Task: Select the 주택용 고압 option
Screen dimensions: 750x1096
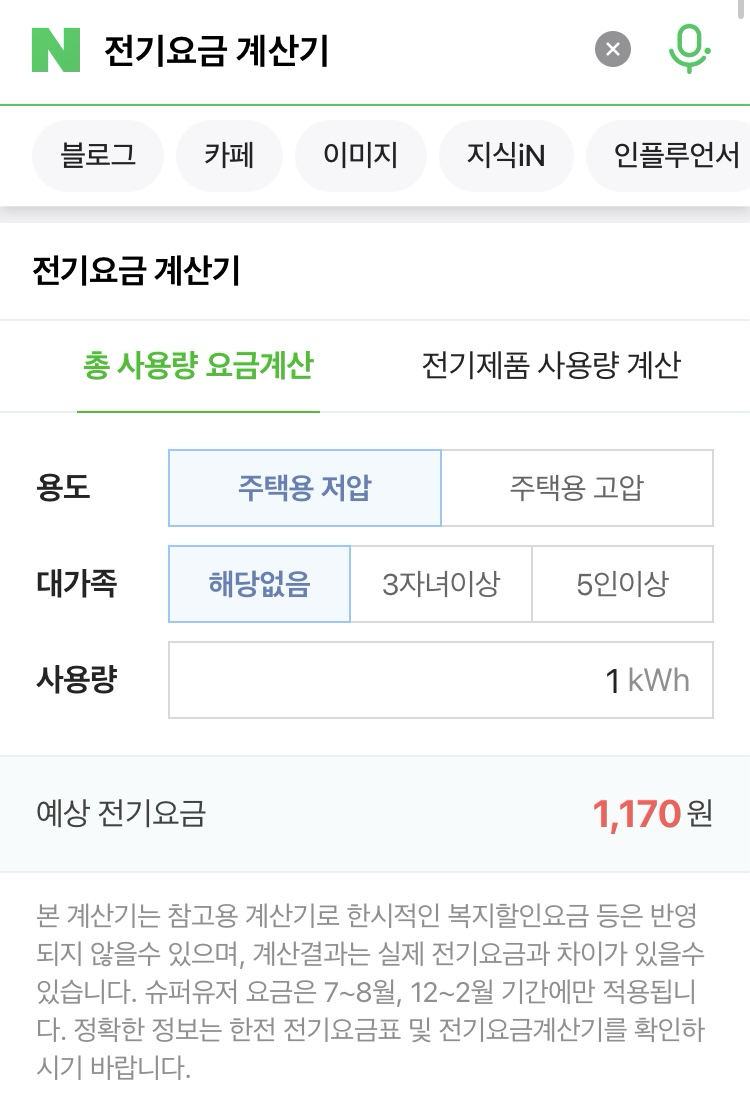Action: point(578,487)
